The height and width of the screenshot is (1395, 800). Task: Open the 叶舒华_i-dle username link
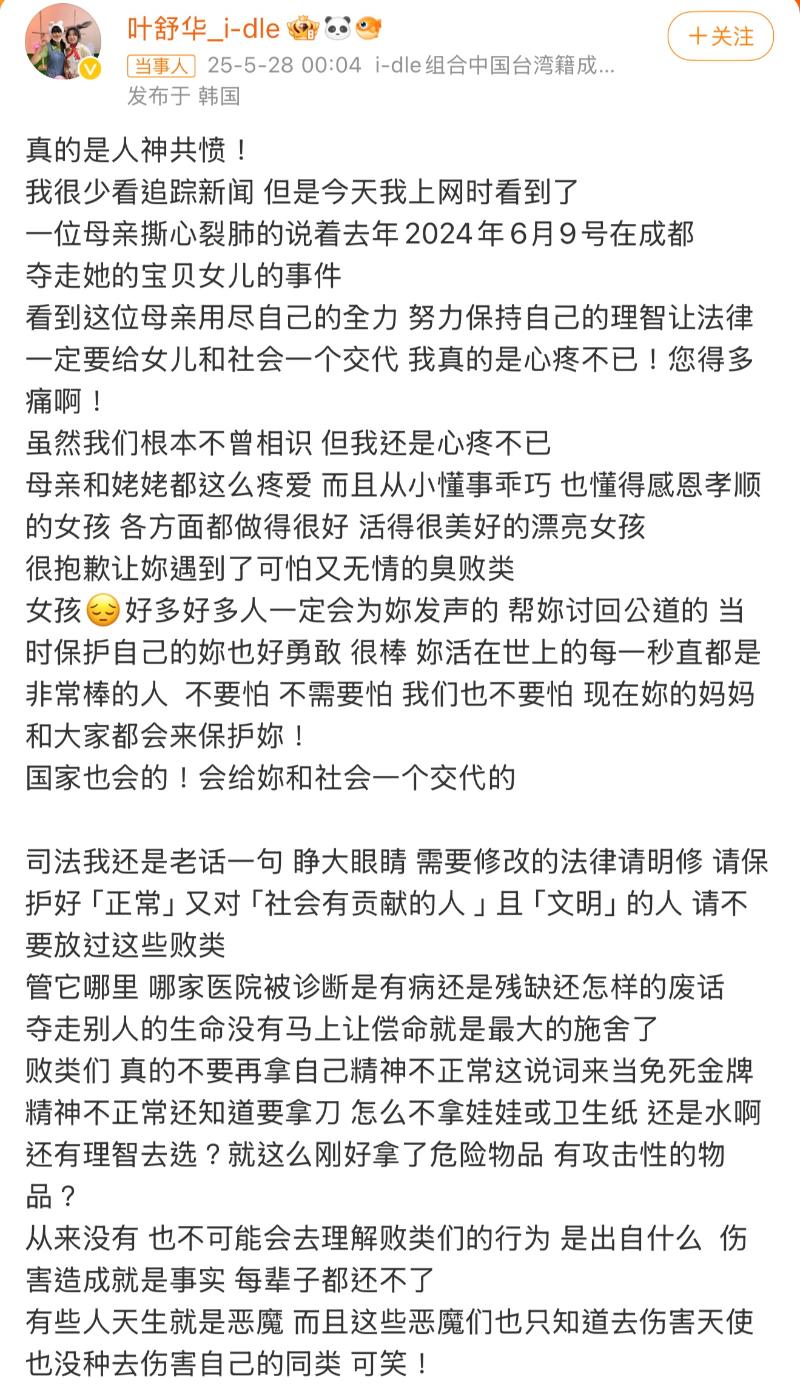(x=203, y=30)
